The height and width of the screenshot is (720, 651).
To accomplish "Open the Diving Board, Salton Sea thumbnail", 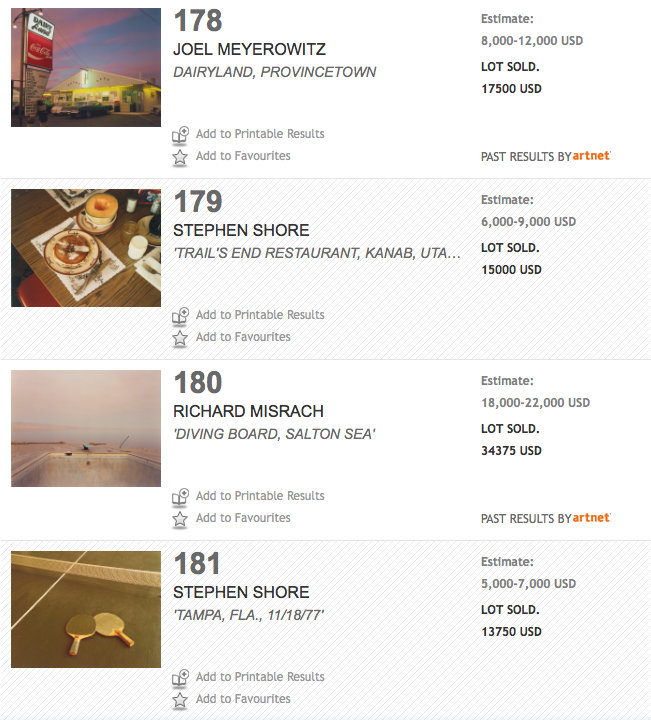I will pos(86,429).
